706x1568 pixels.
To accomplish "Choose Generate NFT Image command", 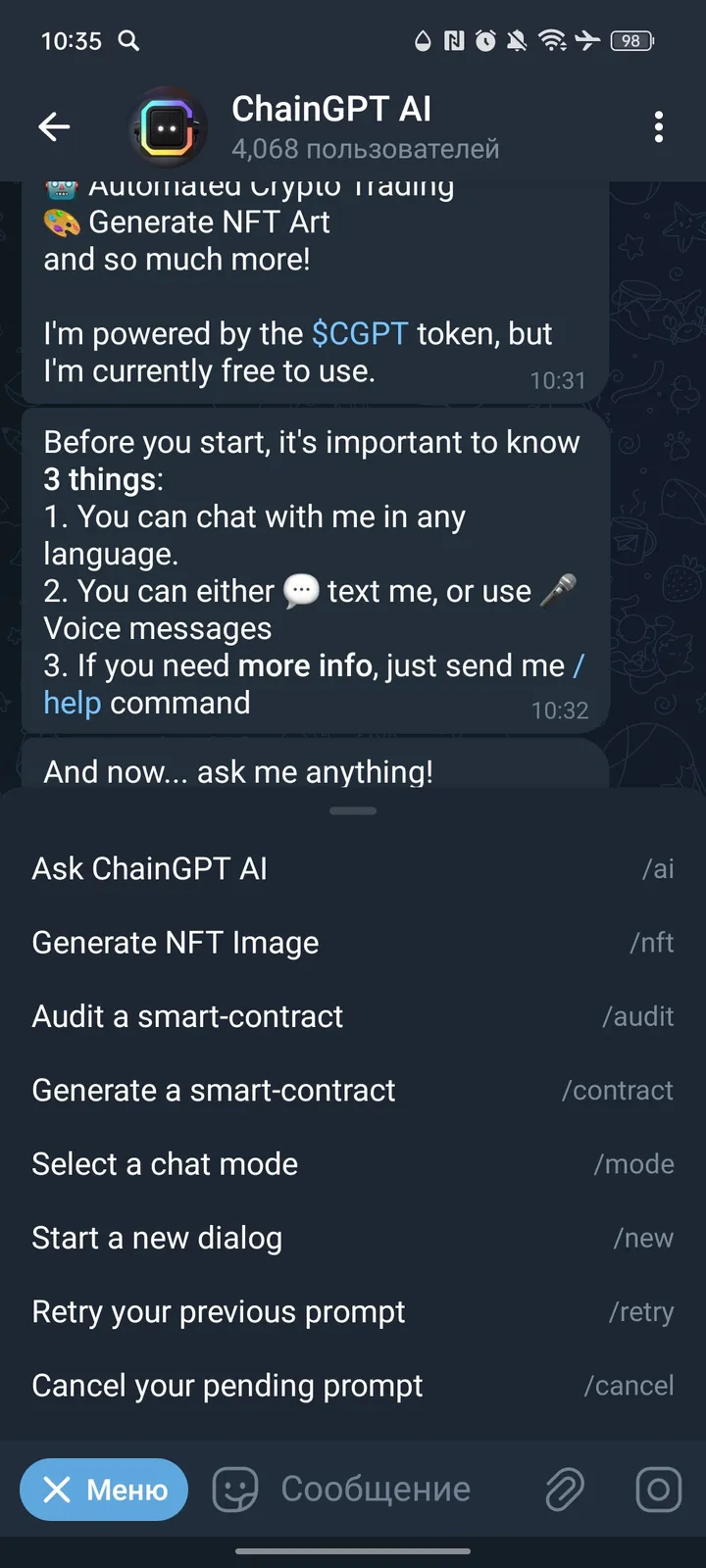I will click(x=353, y=942).
